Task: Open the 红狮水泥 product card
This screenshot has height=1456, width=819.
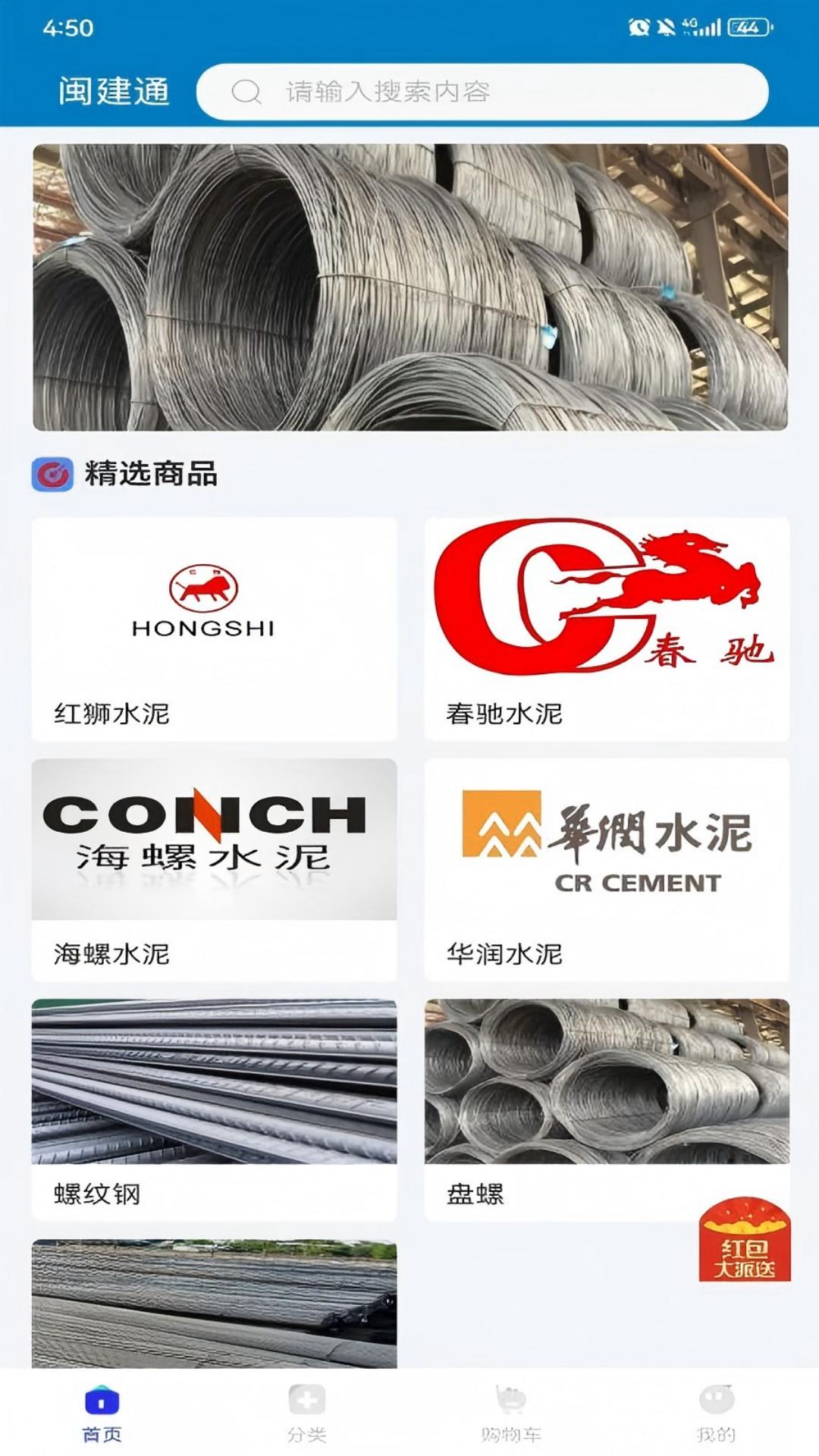Action: point(214,629)
